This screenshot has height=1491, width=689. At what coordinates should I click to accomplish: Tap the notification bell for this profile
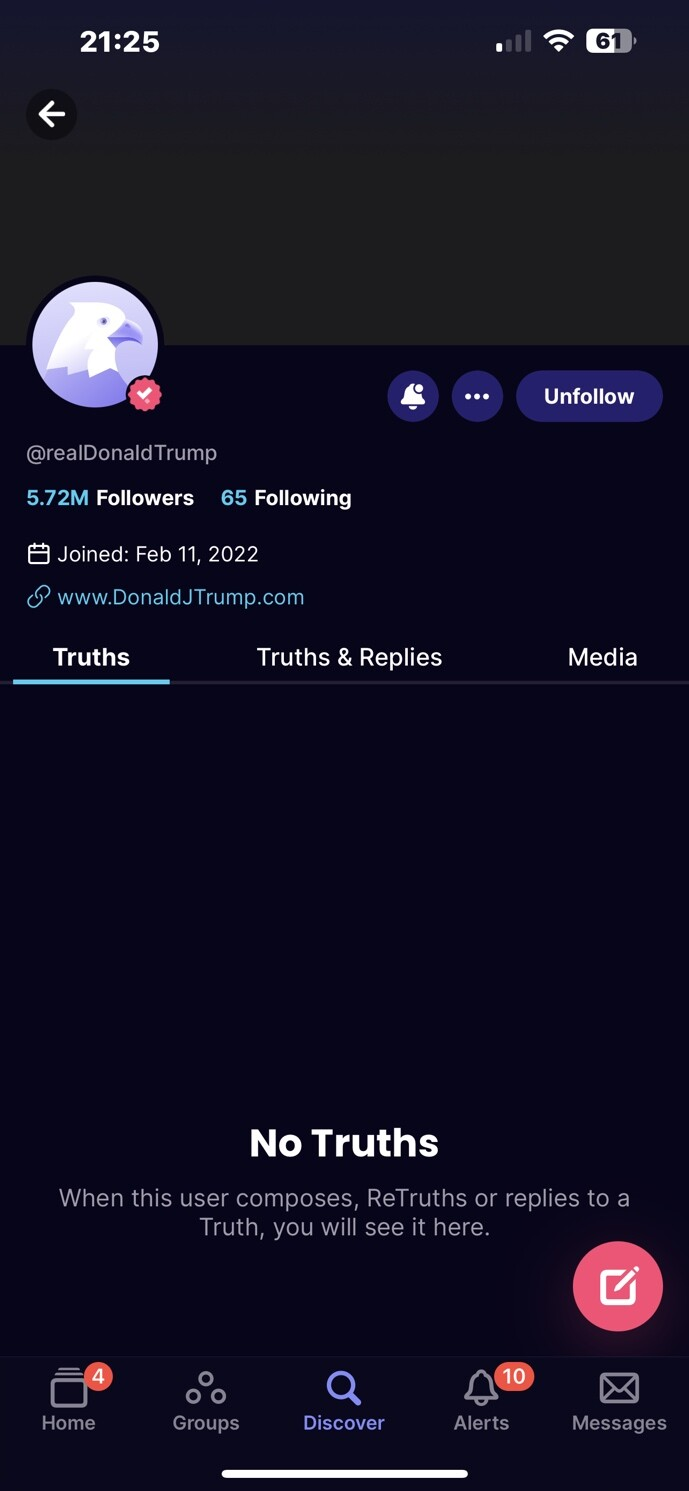(x=413, y=396)
